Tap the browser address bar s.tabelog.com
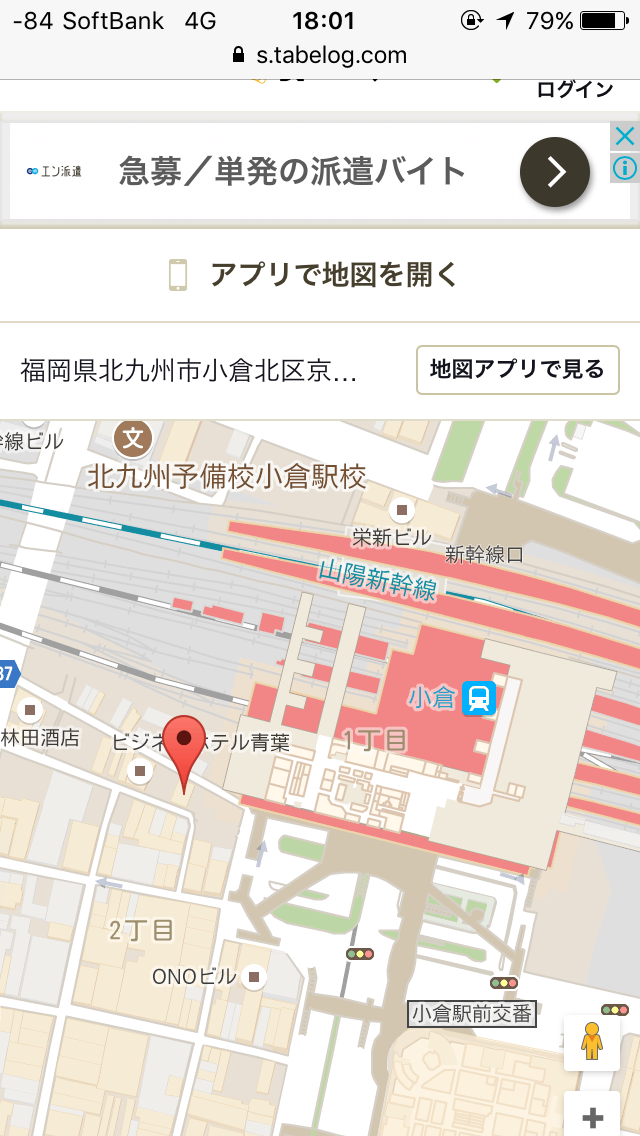This screenshot has width=640, height=1136. pyautogui.click(x=320, y=55)
